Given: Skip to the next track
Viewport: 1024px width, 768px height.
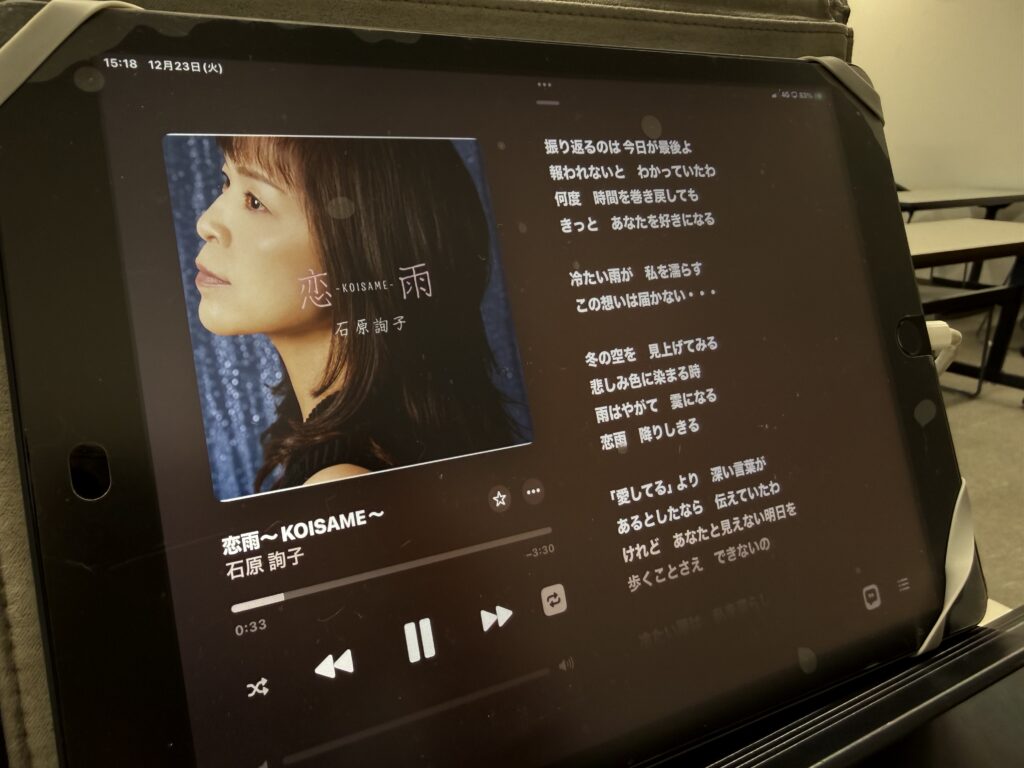Looking at the screenshot, I should 496,619.
